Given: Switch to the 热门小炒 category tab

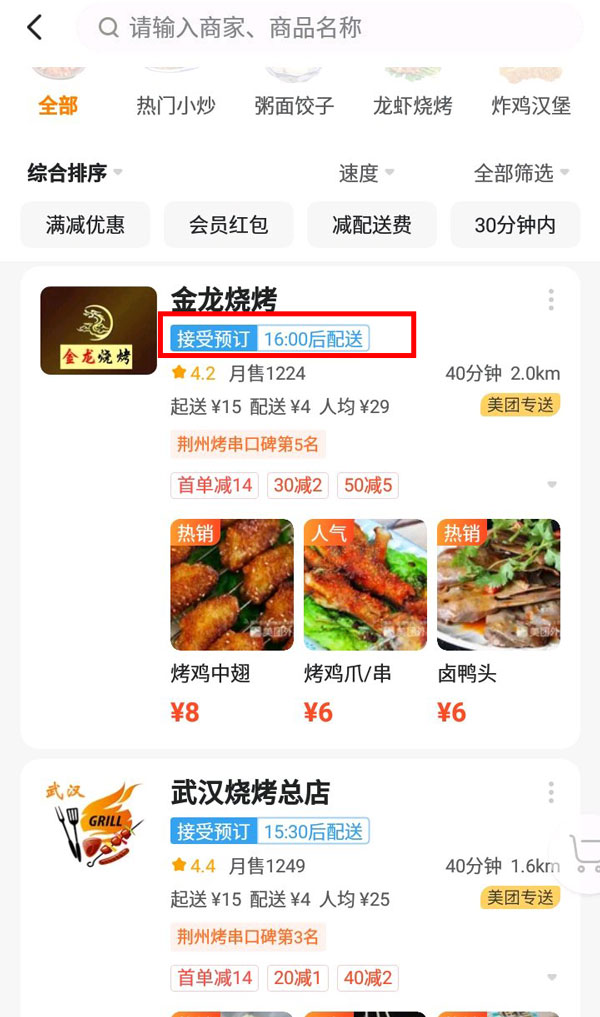Looking at the screenshot, I should point(176,106).
